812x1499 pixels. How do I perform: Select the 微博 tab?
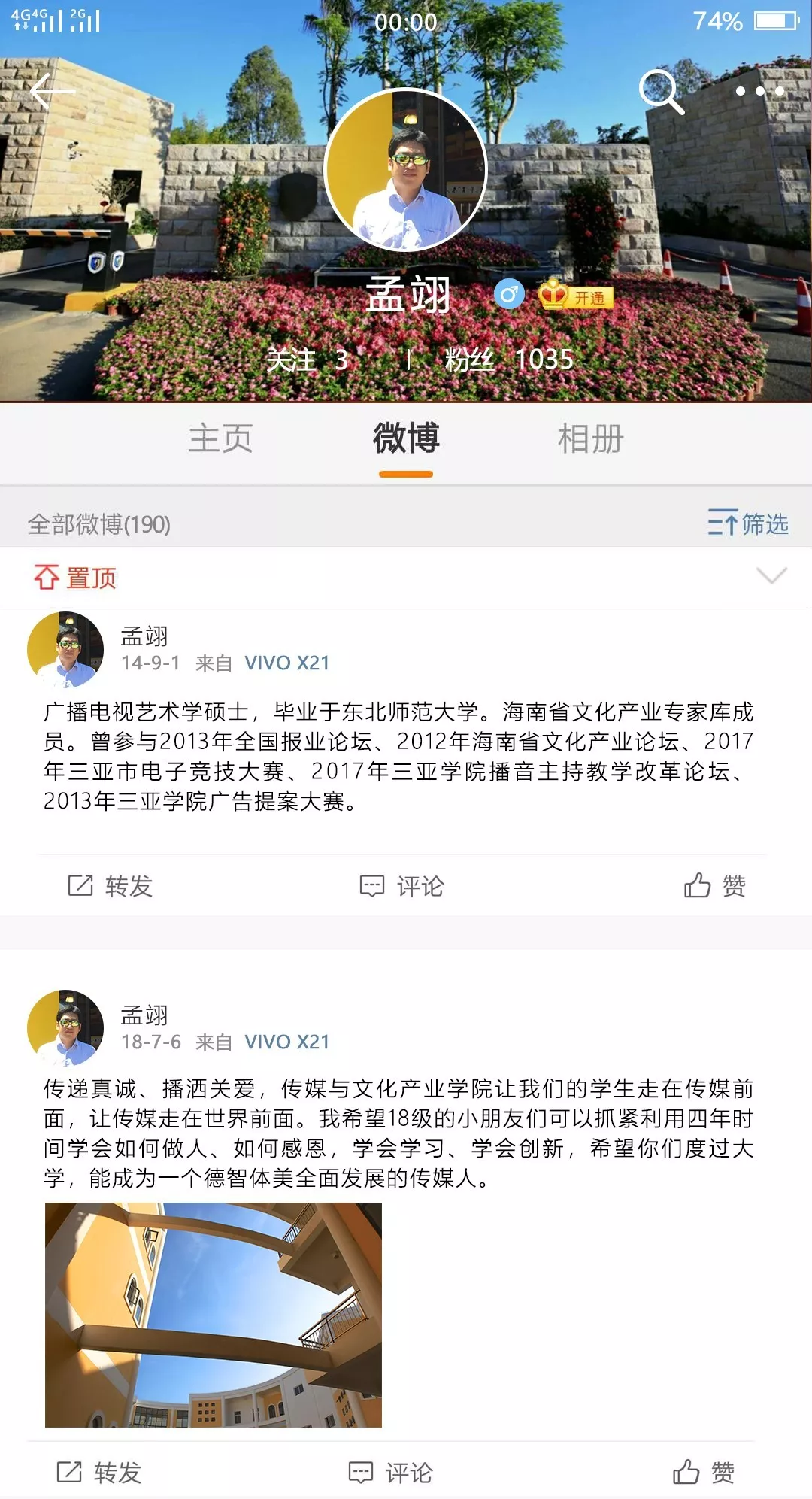406,438
